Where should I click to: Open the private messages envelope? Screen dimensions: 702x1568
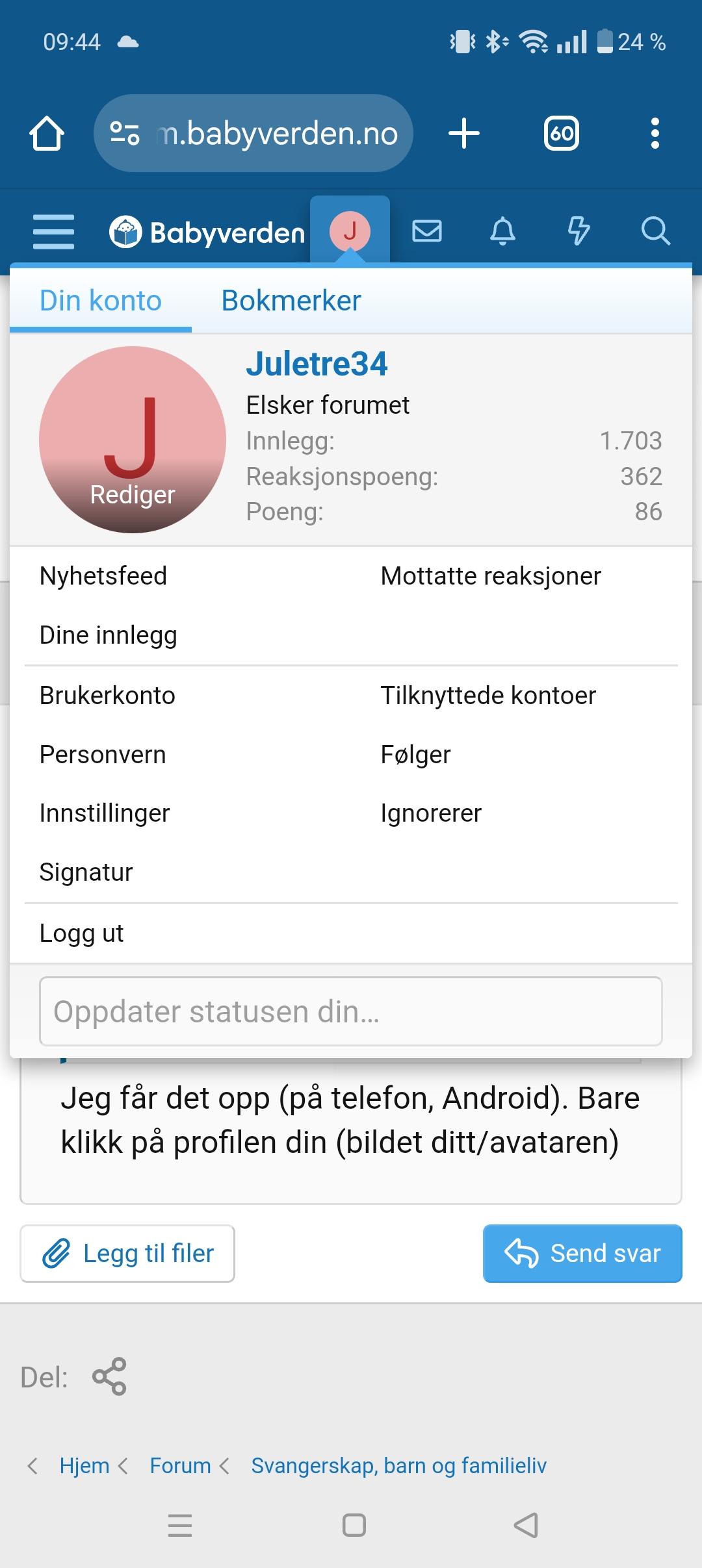[x=427, y=231]
